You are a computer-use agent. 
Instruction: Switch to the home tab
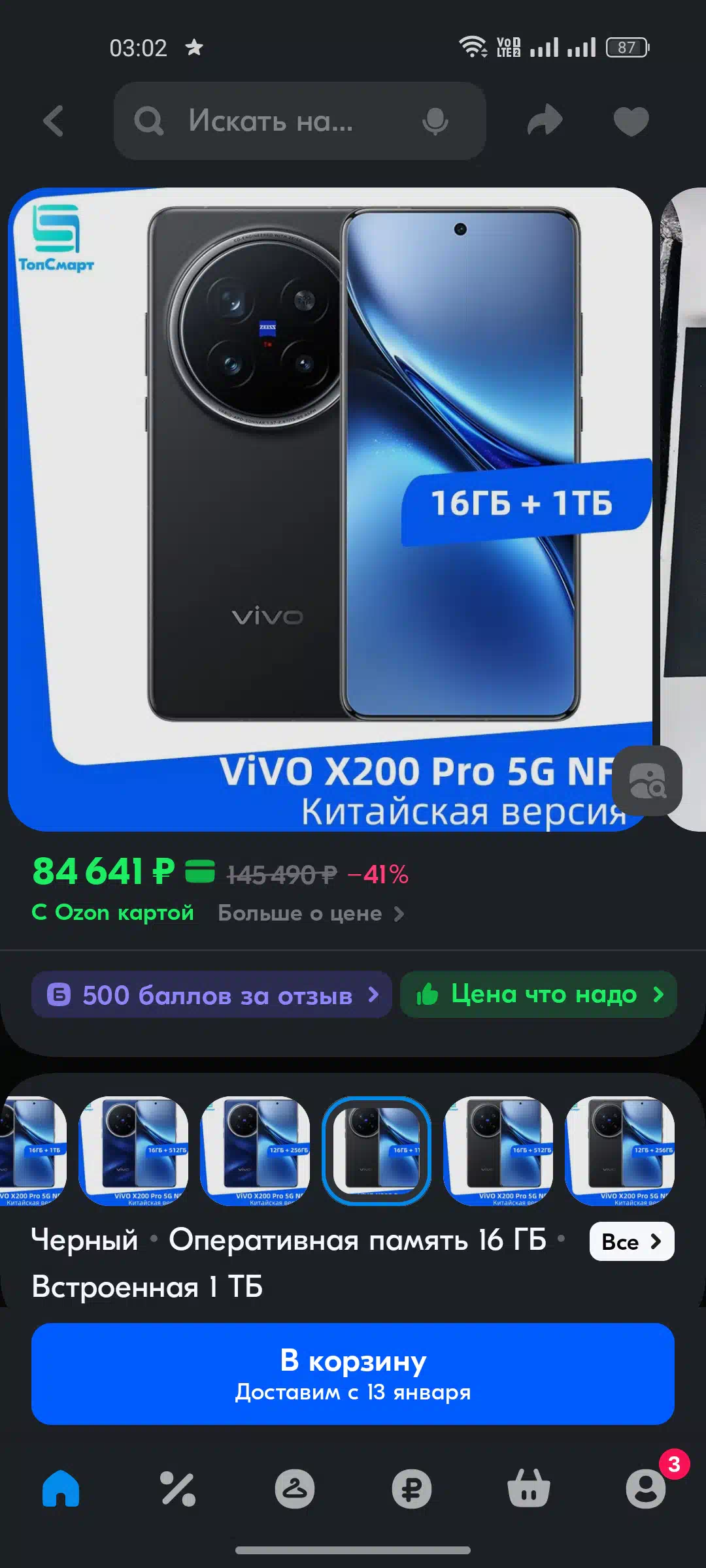(61, 1488)
